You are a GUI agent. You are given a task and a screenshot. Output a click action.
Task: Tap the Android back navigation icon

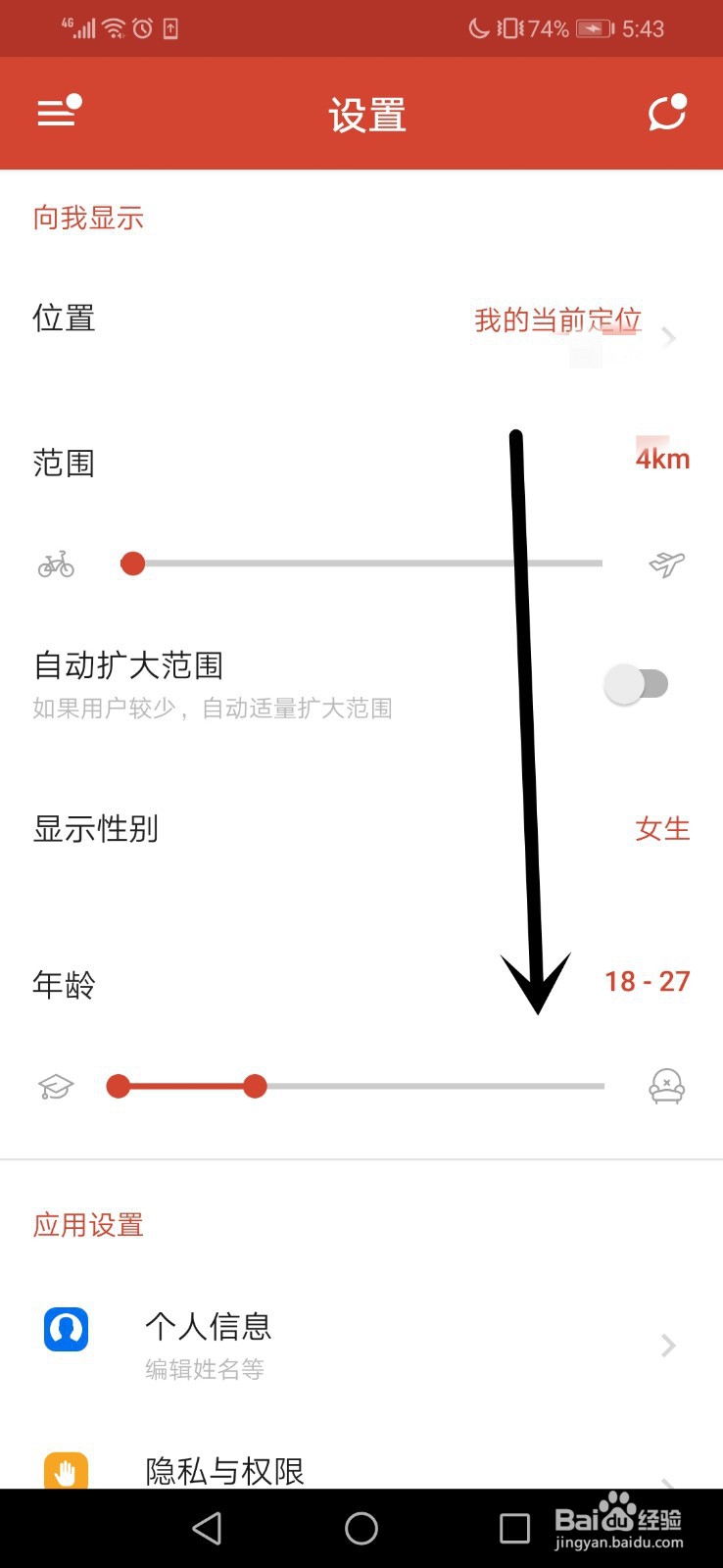point(207,1528)
